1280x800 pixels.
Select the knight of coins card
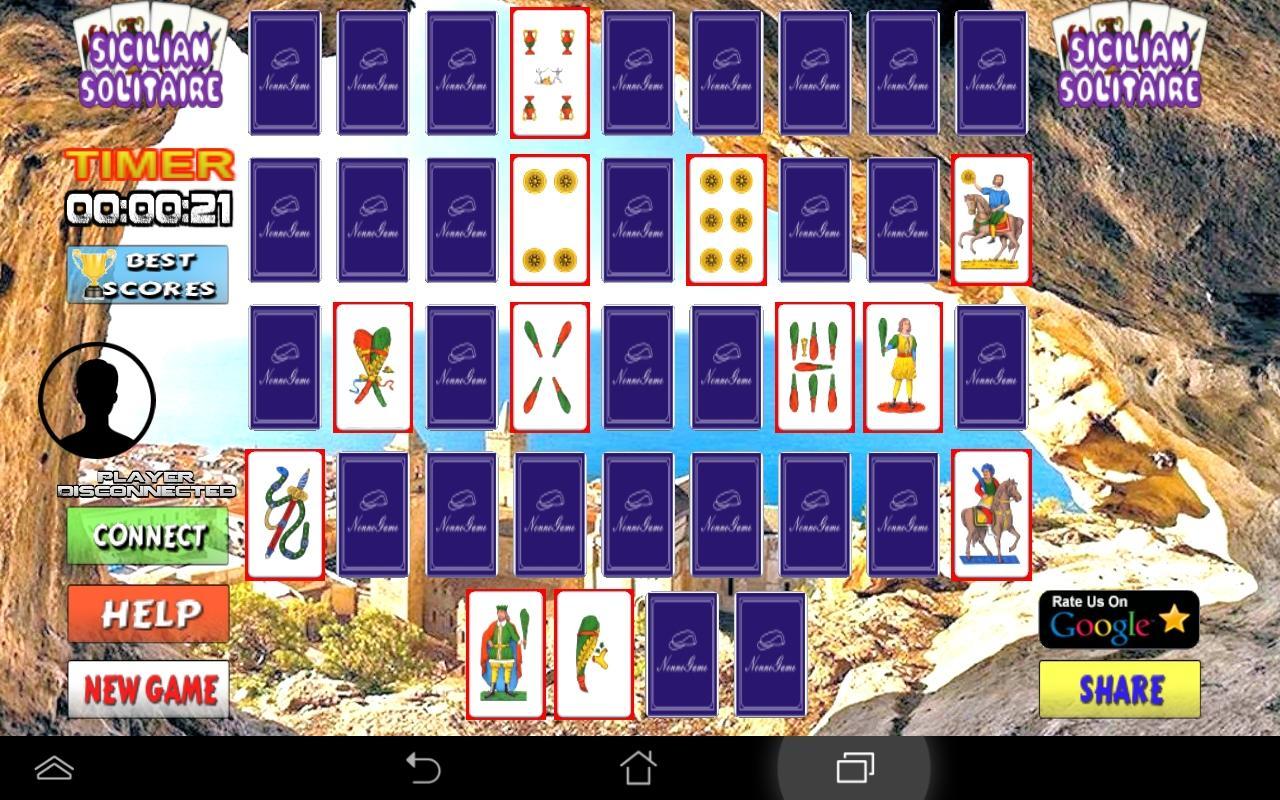coord(990,220)
